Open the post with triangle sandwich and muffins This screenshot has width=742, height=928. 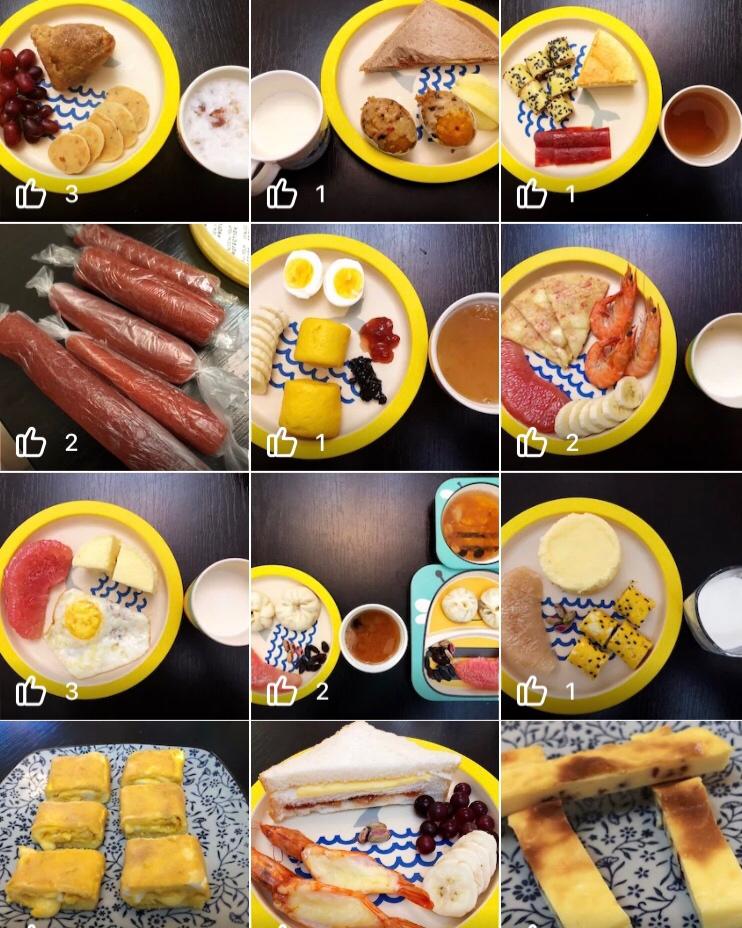pyautogui.click(x=374, y=100)
